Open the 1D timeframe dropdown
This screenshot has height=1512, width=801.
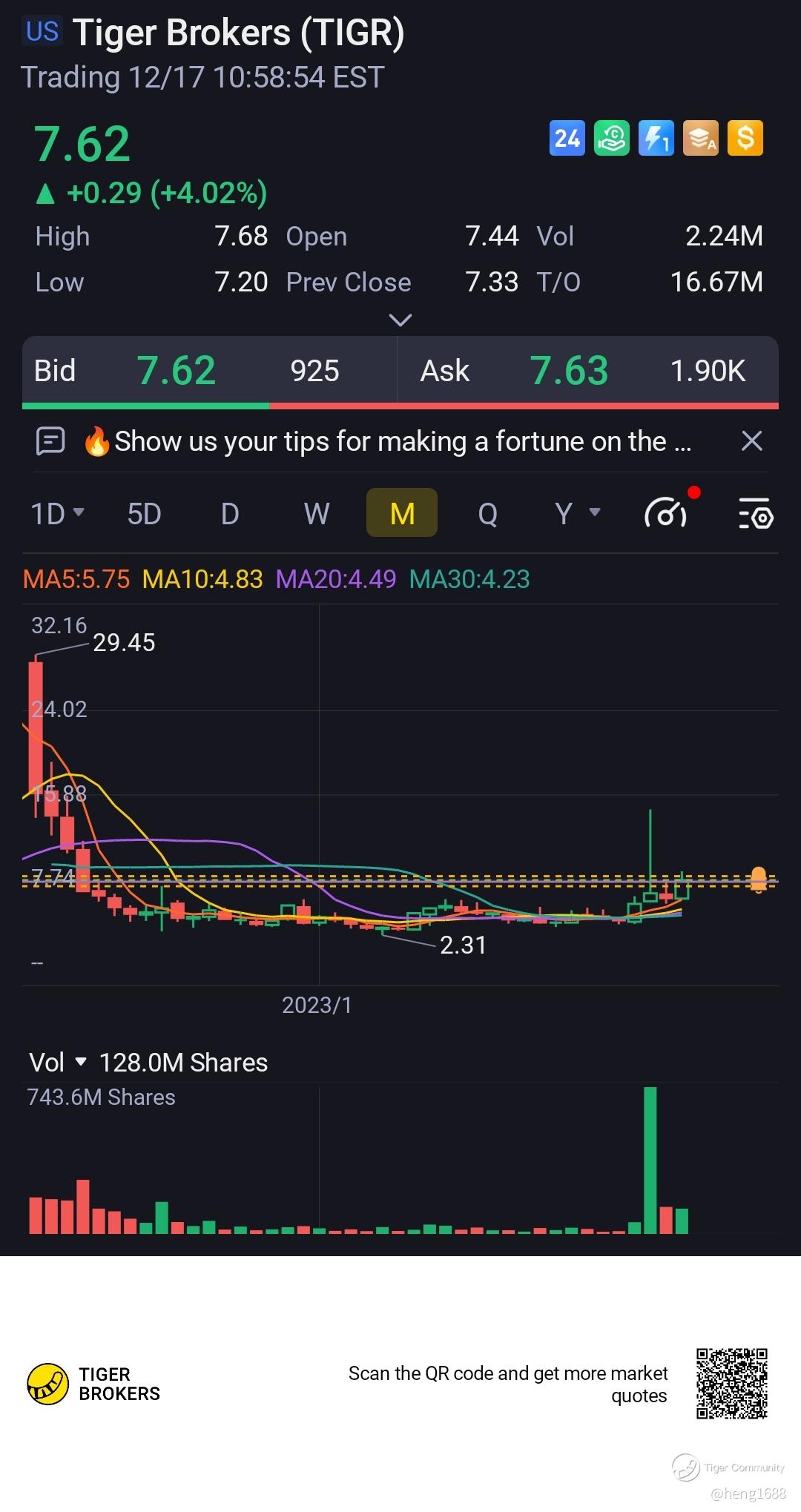[x=57, y=513]
